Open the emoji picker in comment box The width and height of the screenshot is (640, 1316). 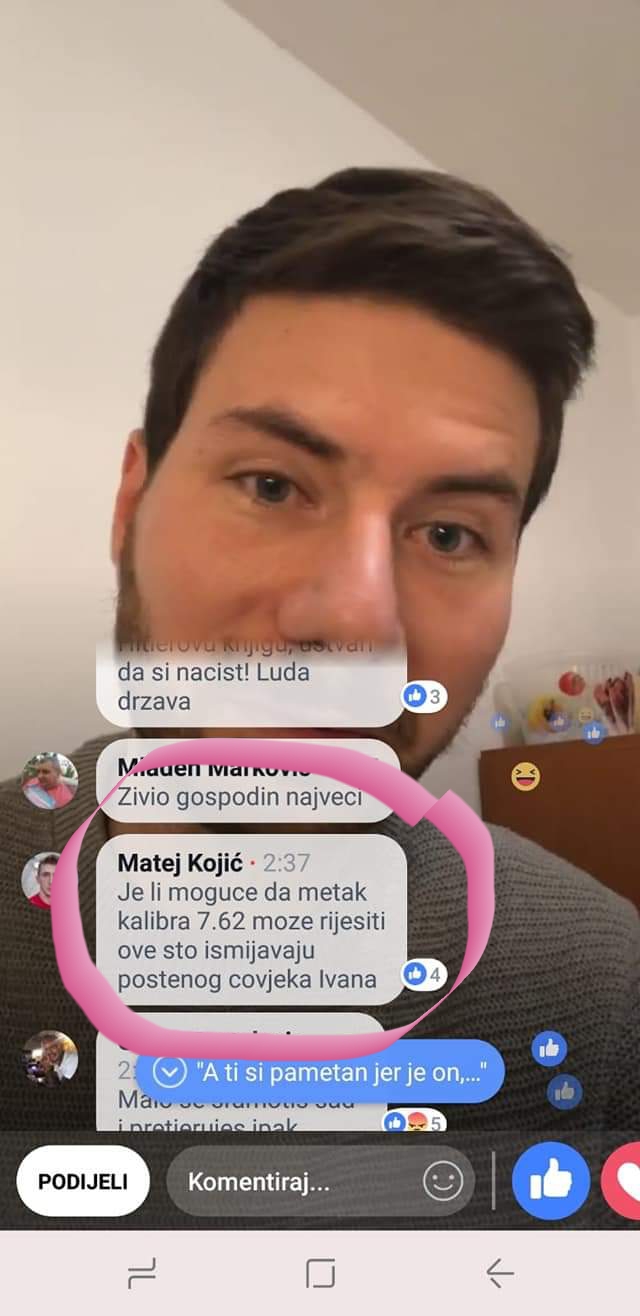coord(443,1181)
